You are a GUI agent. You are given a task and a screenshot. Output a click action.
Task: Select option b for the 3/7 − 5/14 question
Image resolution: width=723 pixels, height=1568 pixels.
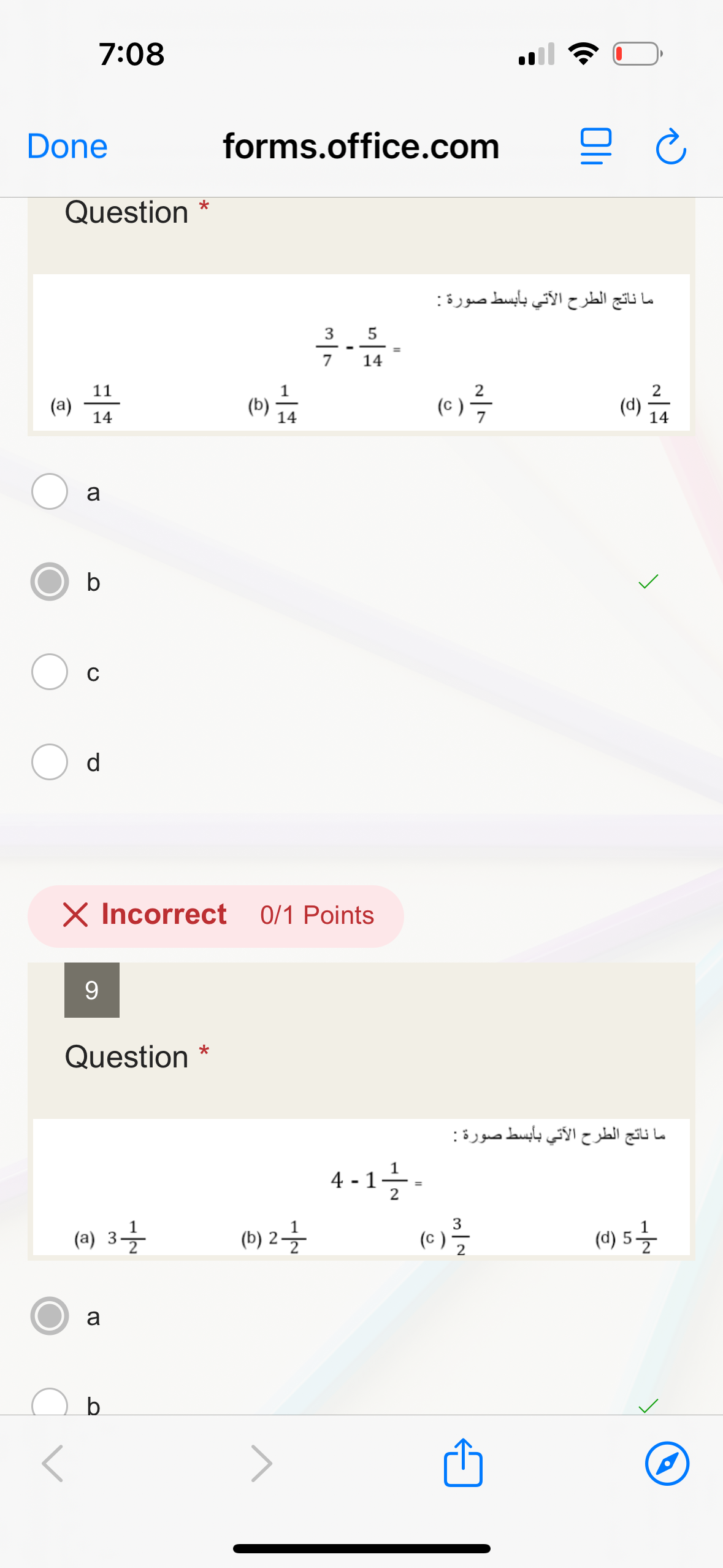click(50, 582)
